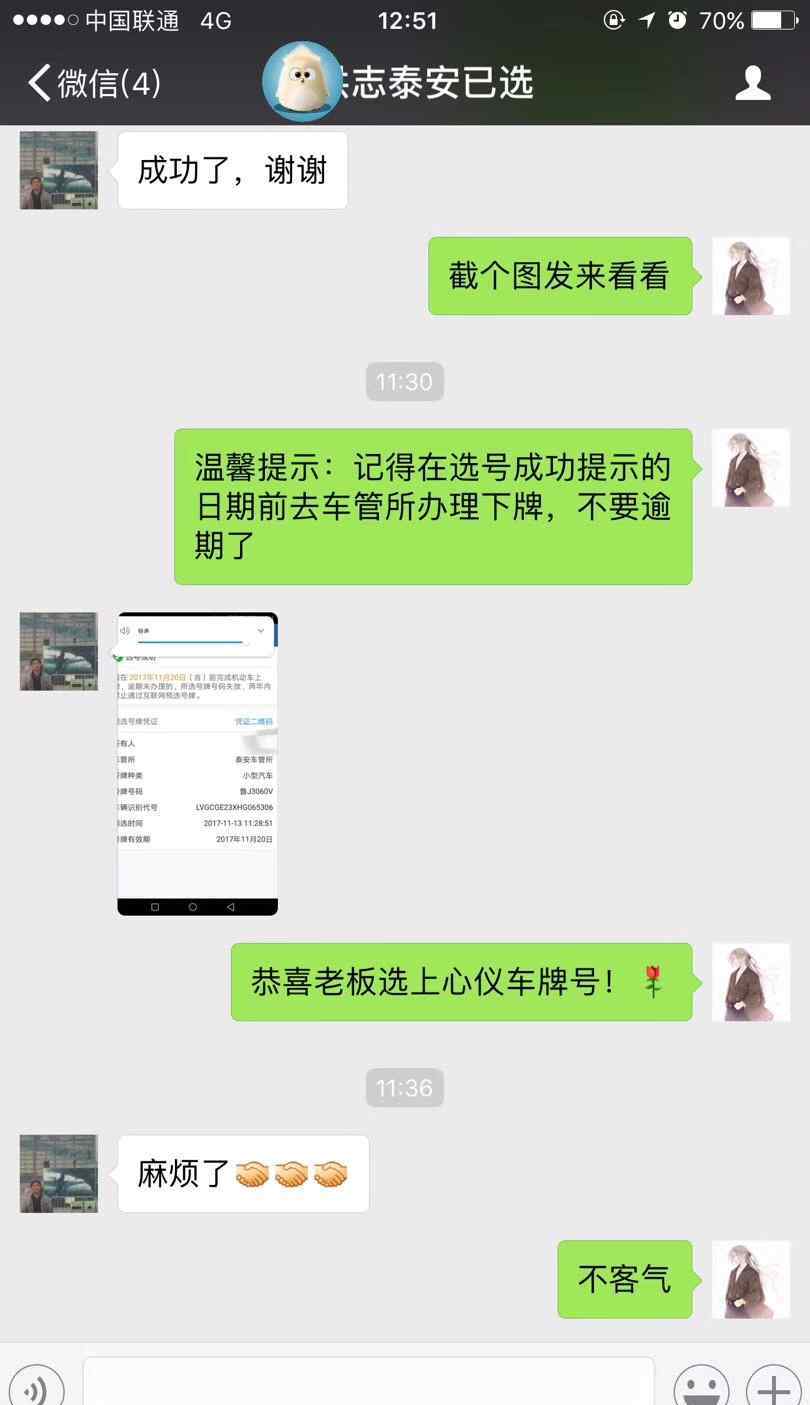This screenshot has height=1405, width=810.
Task: Open the plus attachment menu
Action: pyautogui.click(x=774, y=1388)
